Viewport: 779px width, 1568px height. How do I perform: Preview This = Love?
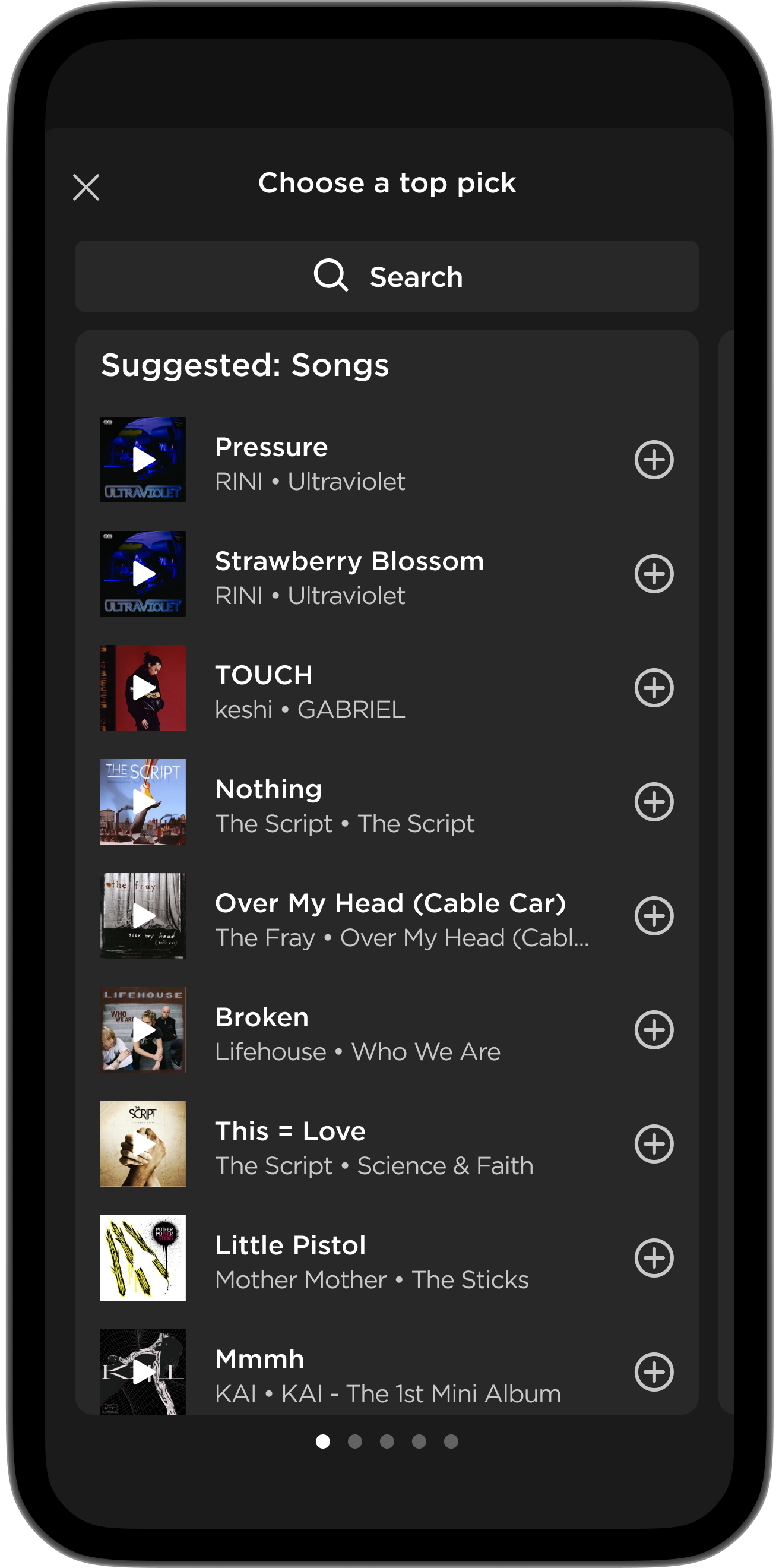point(143,1144)
